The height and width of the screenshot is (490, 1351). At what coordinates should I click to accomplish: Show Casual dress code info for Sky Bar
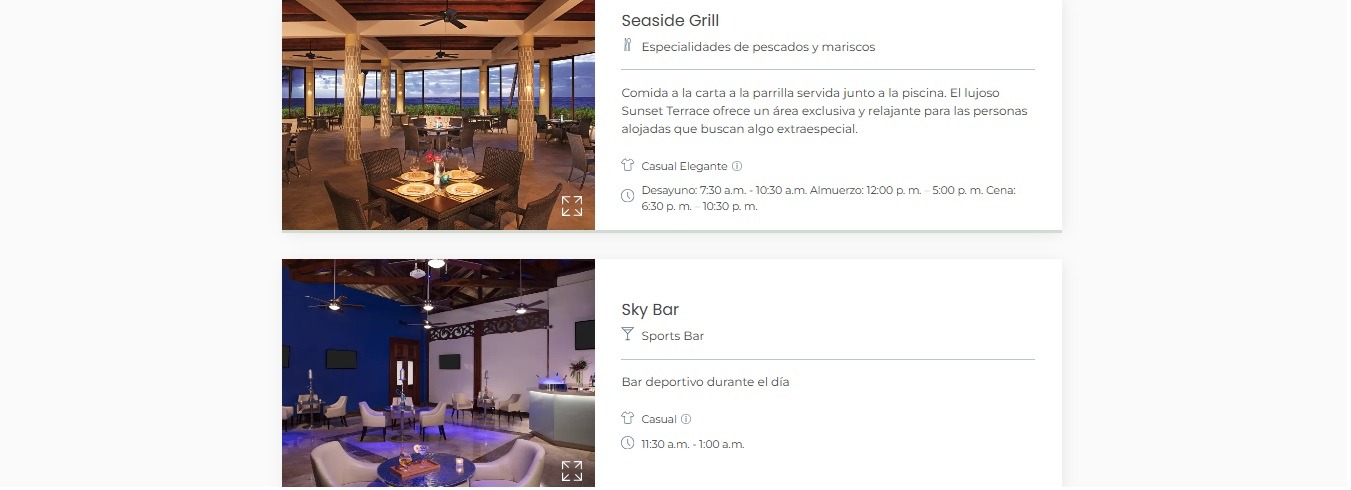tap(686, 419)
